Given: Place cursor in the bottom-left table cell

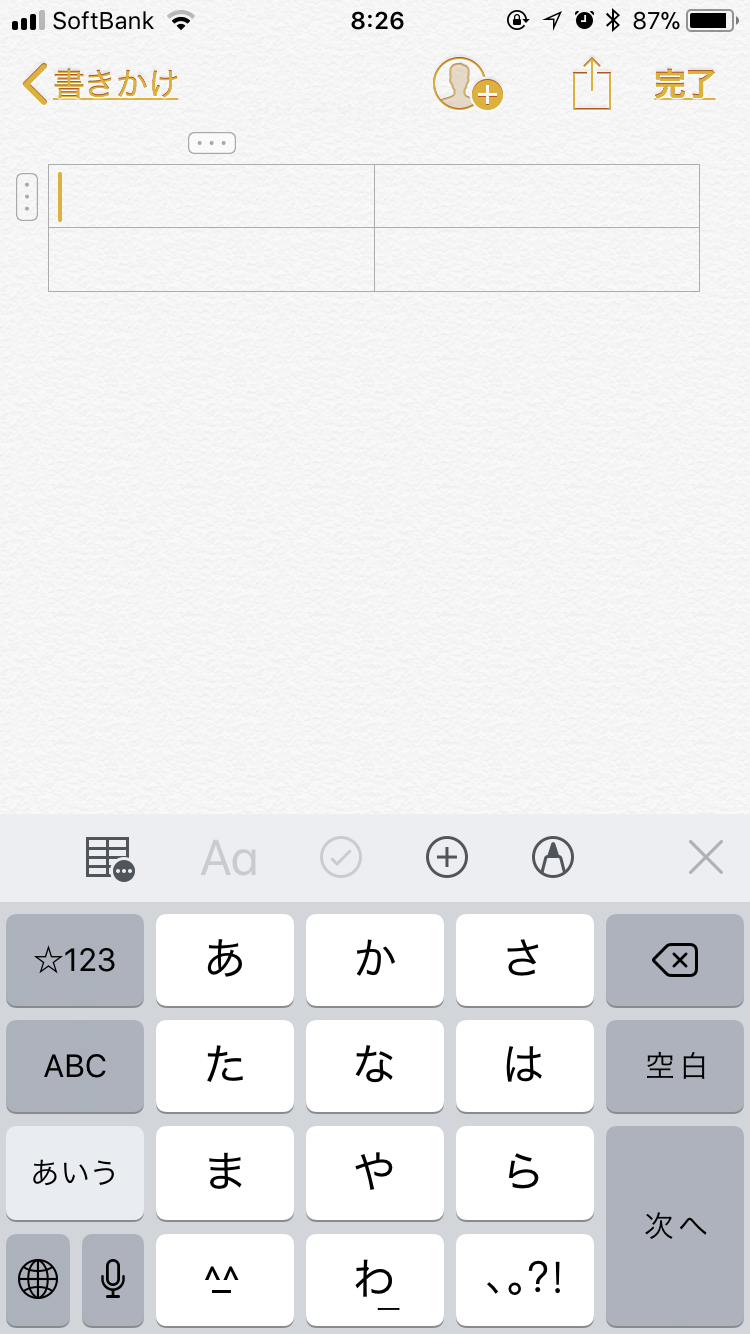Looking at the screenshot, I should click(x=211, y=260).
